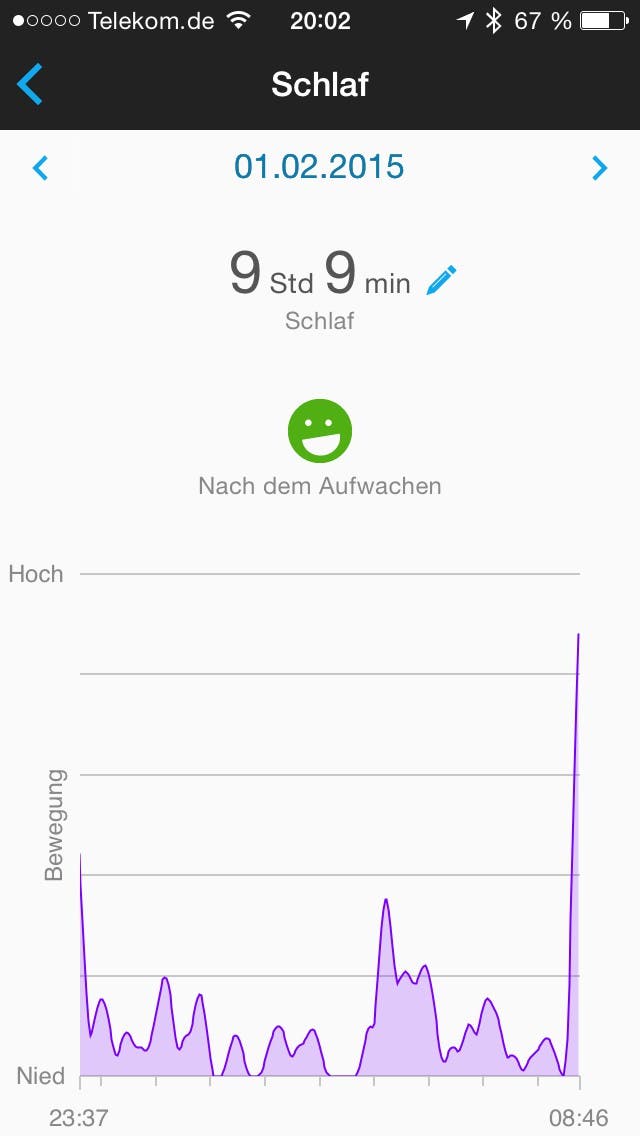Image resolution: width=640 pixels, height=1136 pixels.
Task: Change the green smiley wake-up mood
Action: click(320, 431)
